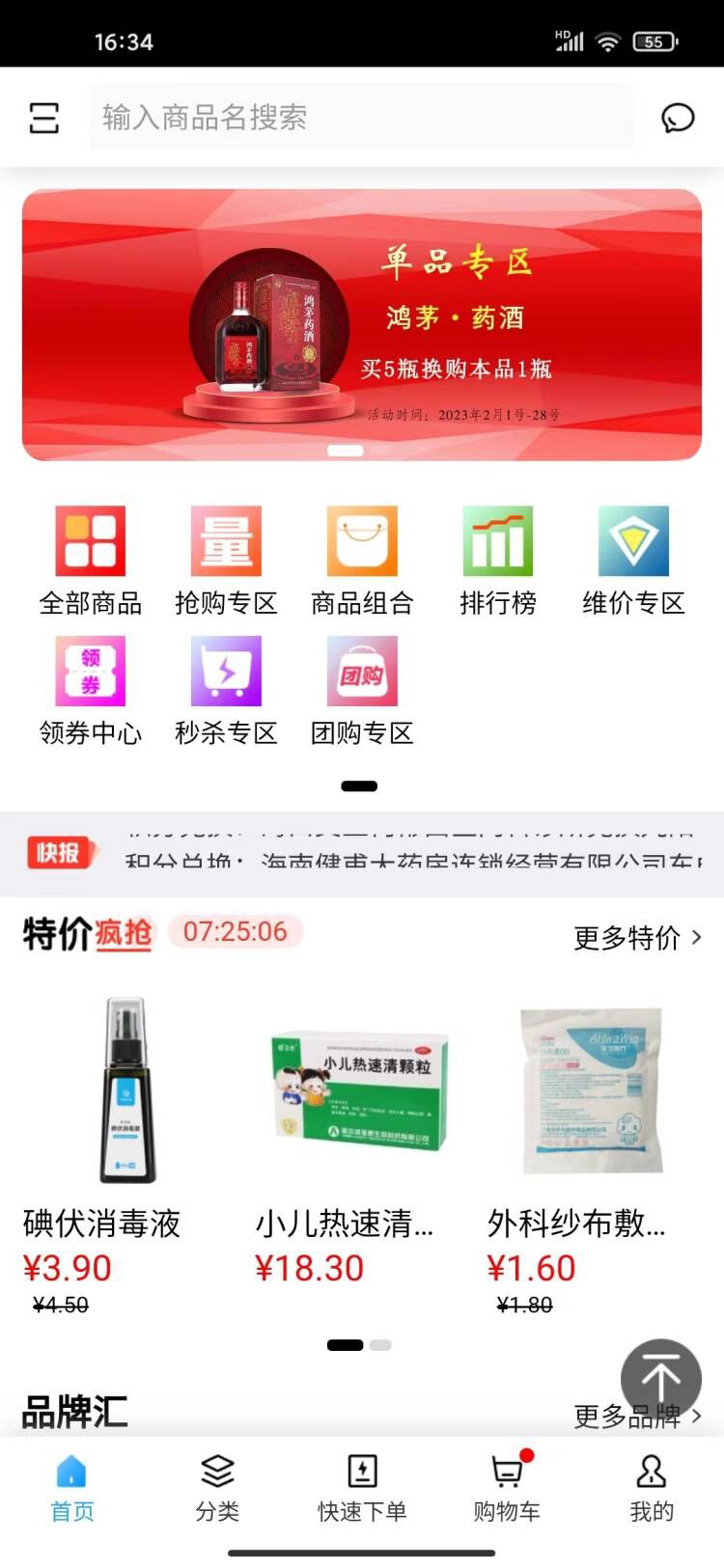Tap the back-to-top arrow button
The width and height of the screenshot is (724, 1568).
tap(661, 1378)
